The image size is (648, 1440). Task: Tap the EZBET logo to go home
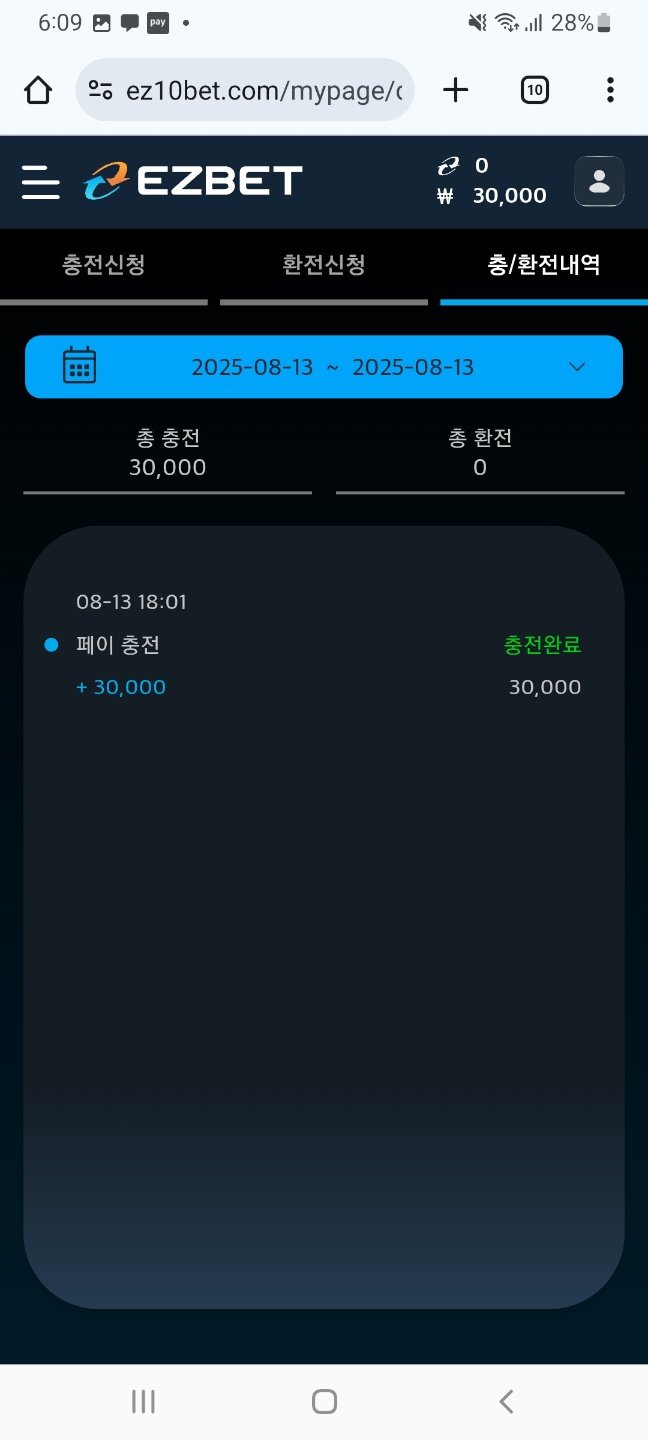192,181
